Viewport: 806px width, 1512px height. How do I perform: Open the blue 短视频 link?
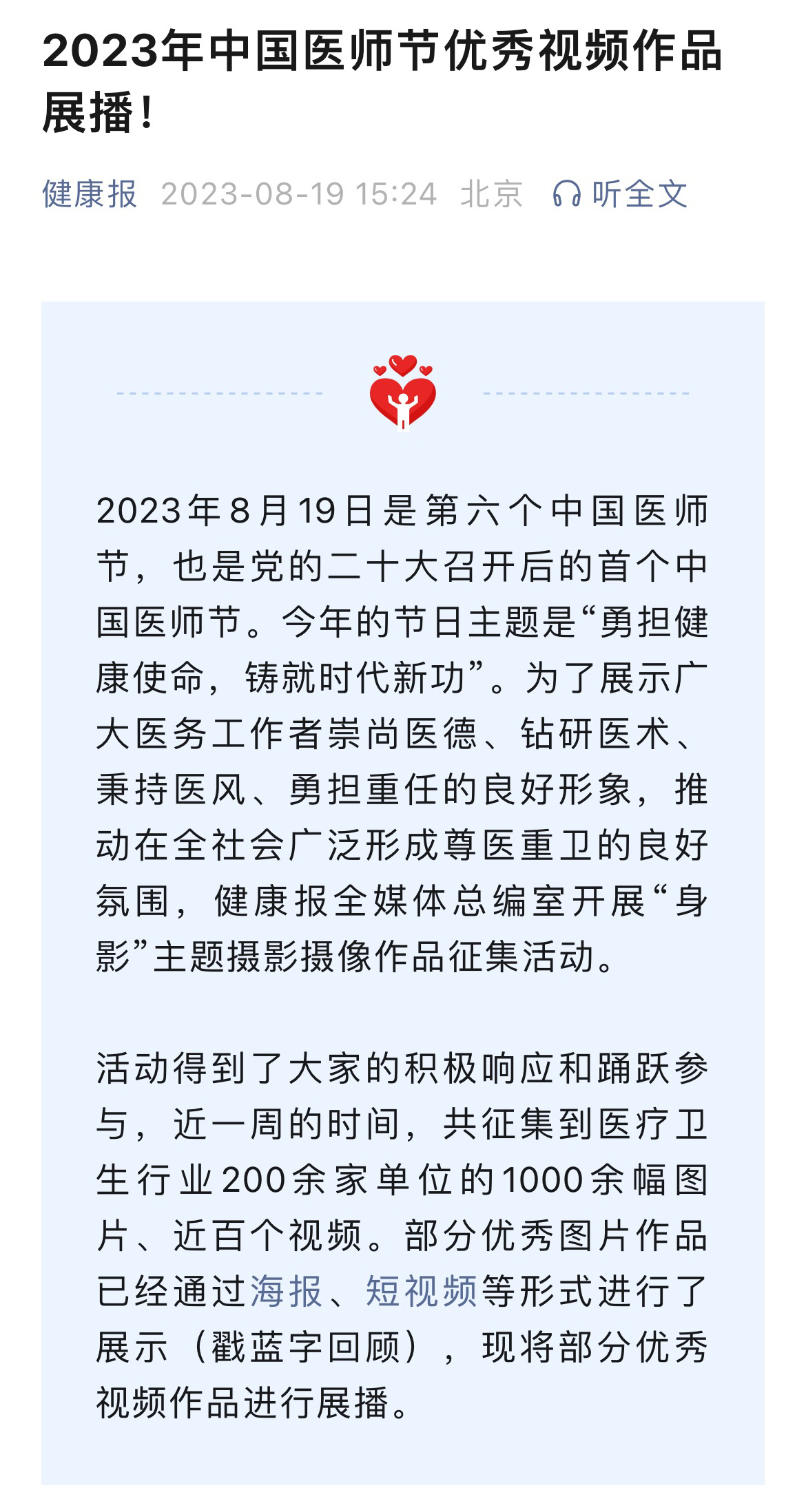[x=422, y=1291]
